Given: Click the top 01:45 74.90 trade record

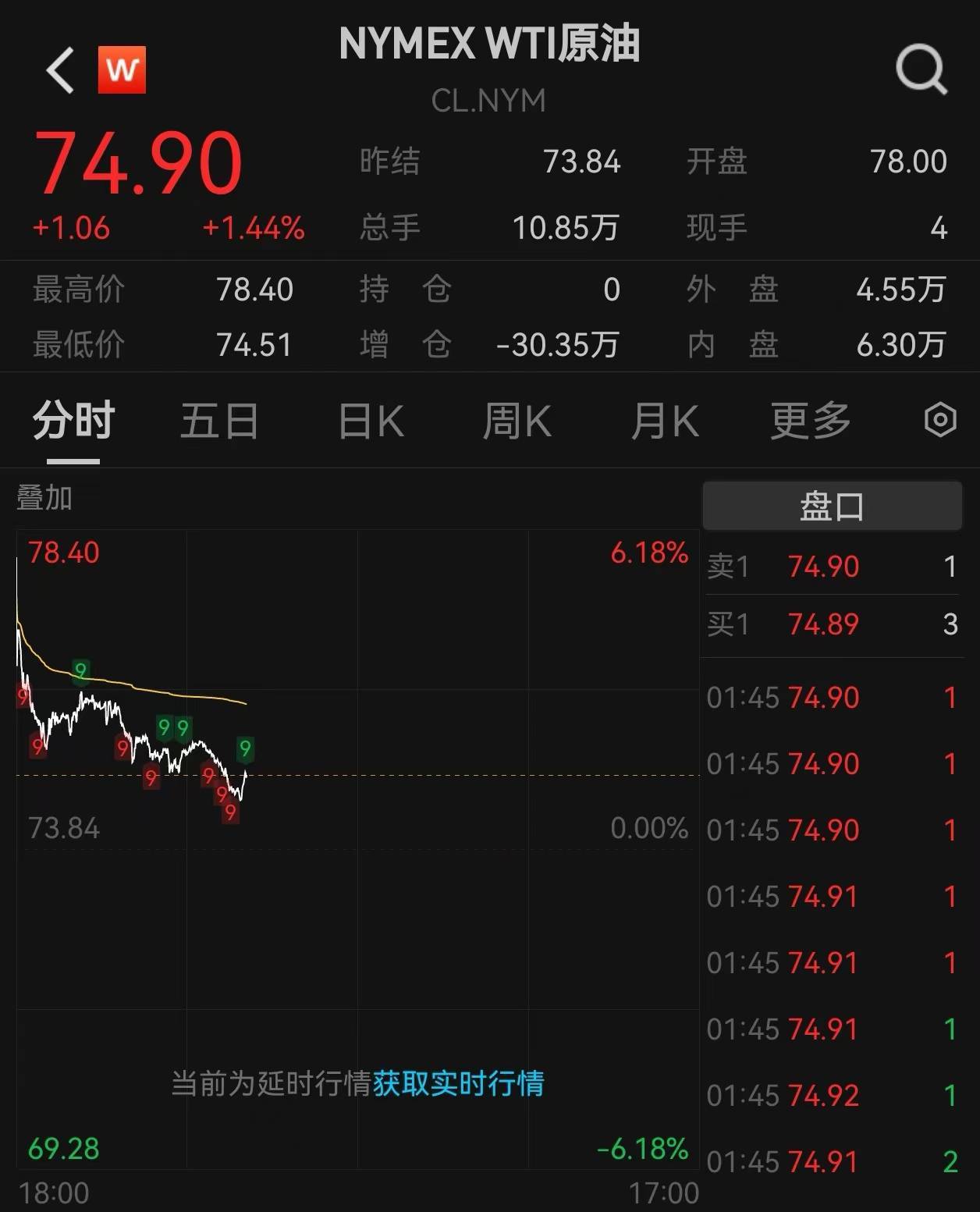Looking at the screenshot, I should (x=833, y=698).
